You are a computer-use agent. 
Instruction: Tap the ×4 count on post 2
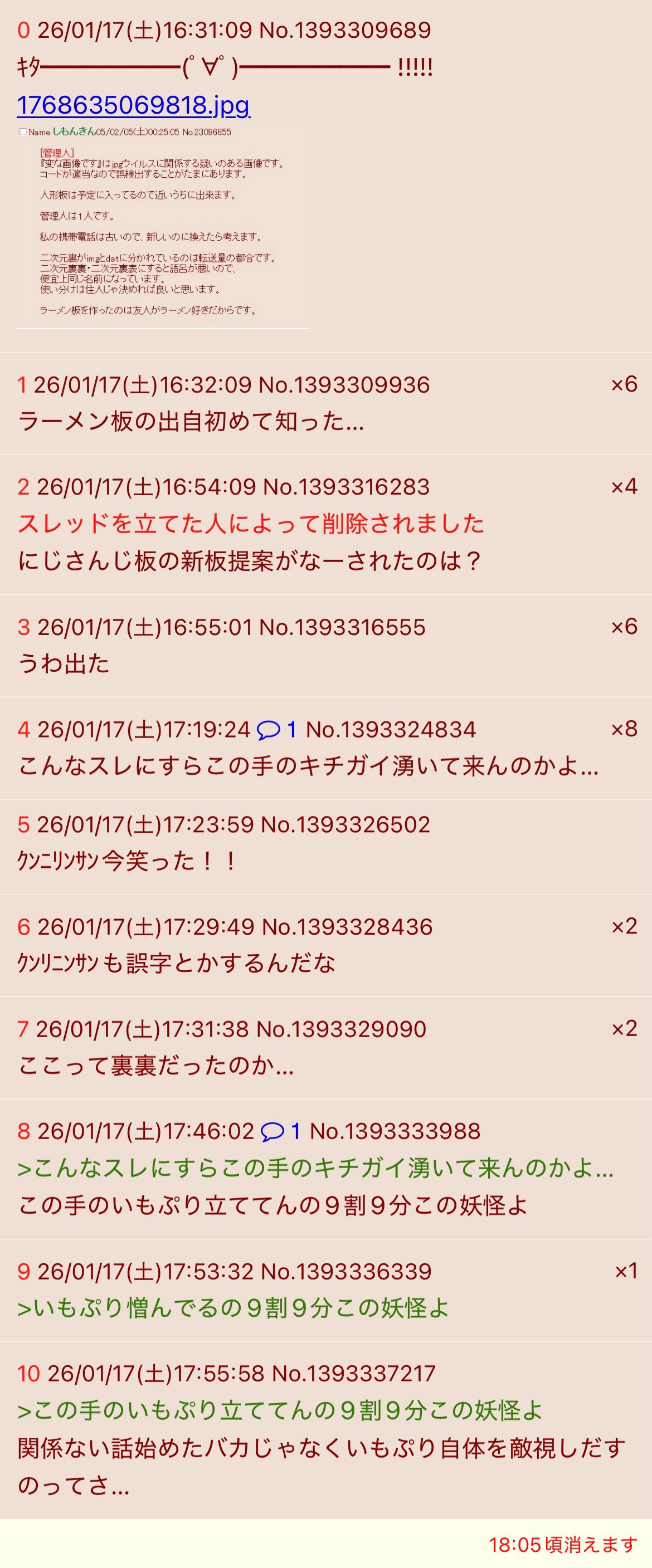[624, 486]
